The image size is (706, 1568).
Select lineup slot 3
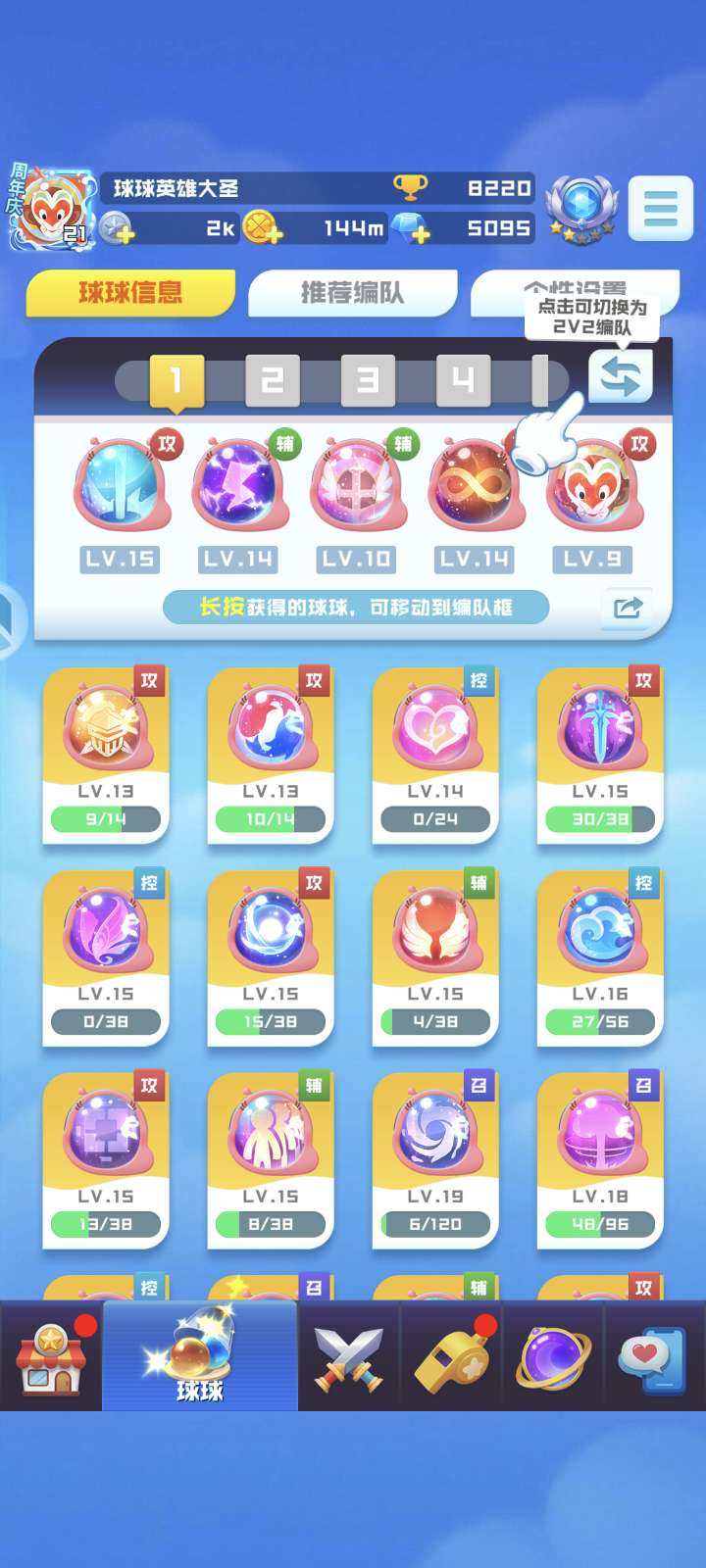(x=367, y=380)
